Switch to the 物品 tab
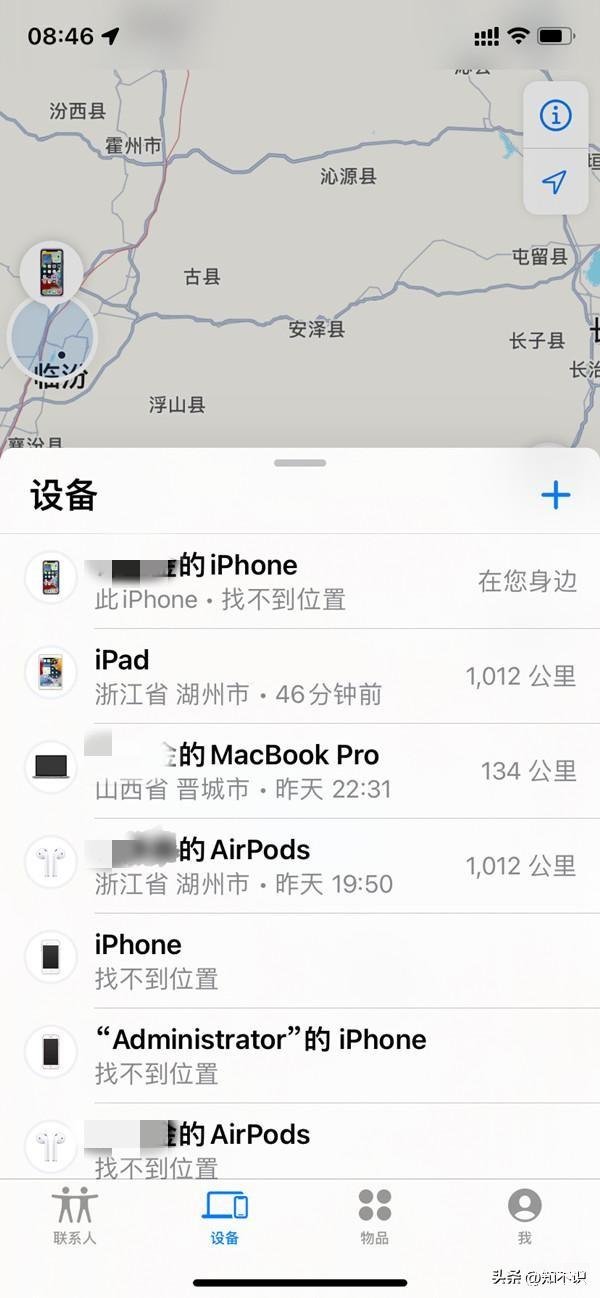Screen dimensions: 600x1298 375,1216
